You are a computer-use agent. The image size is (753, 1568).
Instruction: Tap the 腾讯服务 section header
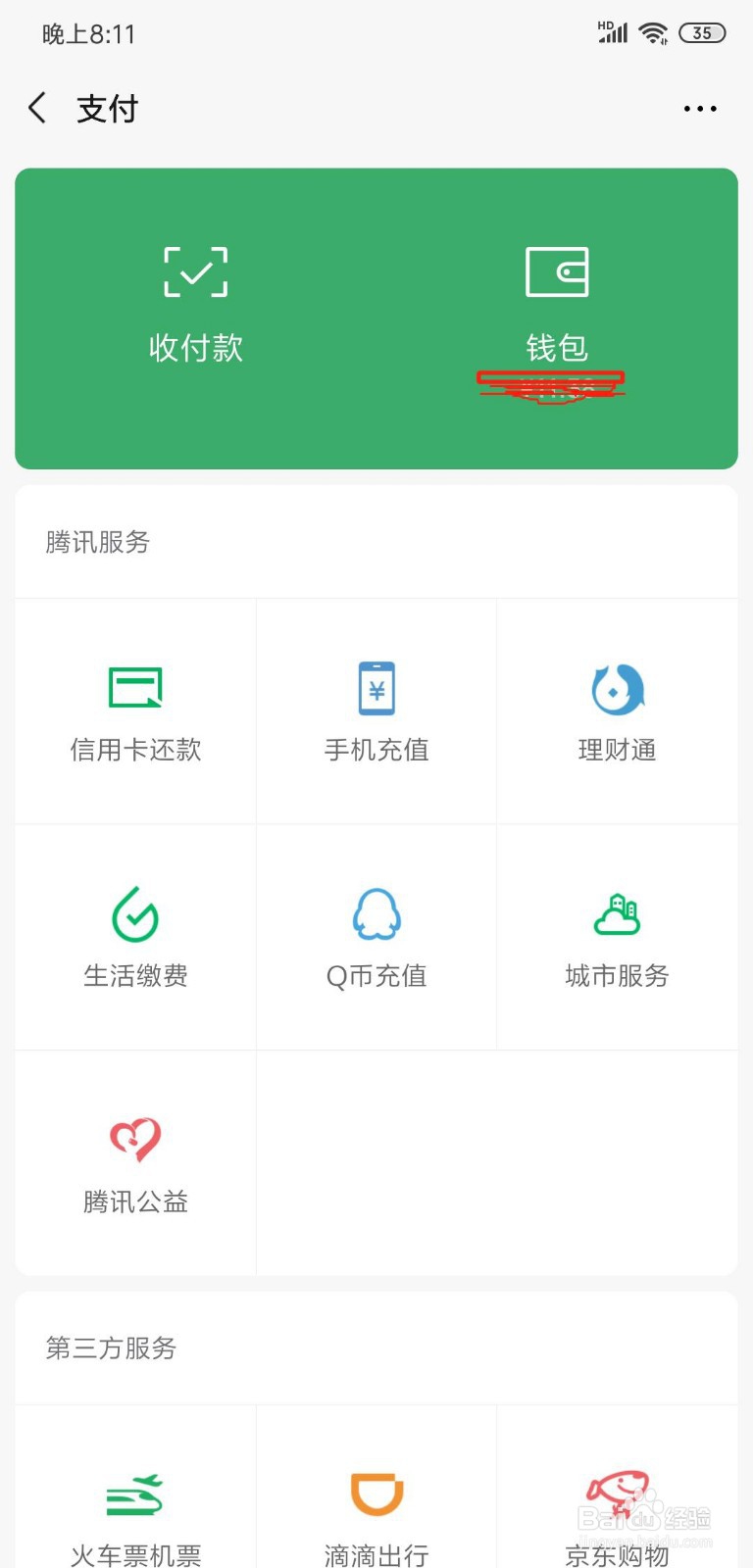96,542
